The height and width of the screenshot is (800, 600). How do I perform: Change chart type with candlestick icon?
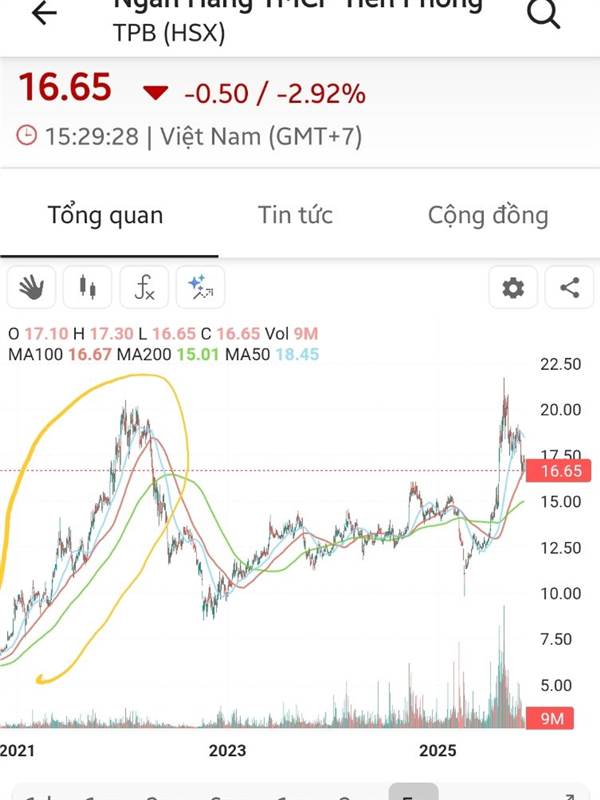click(x=87, y=287)
